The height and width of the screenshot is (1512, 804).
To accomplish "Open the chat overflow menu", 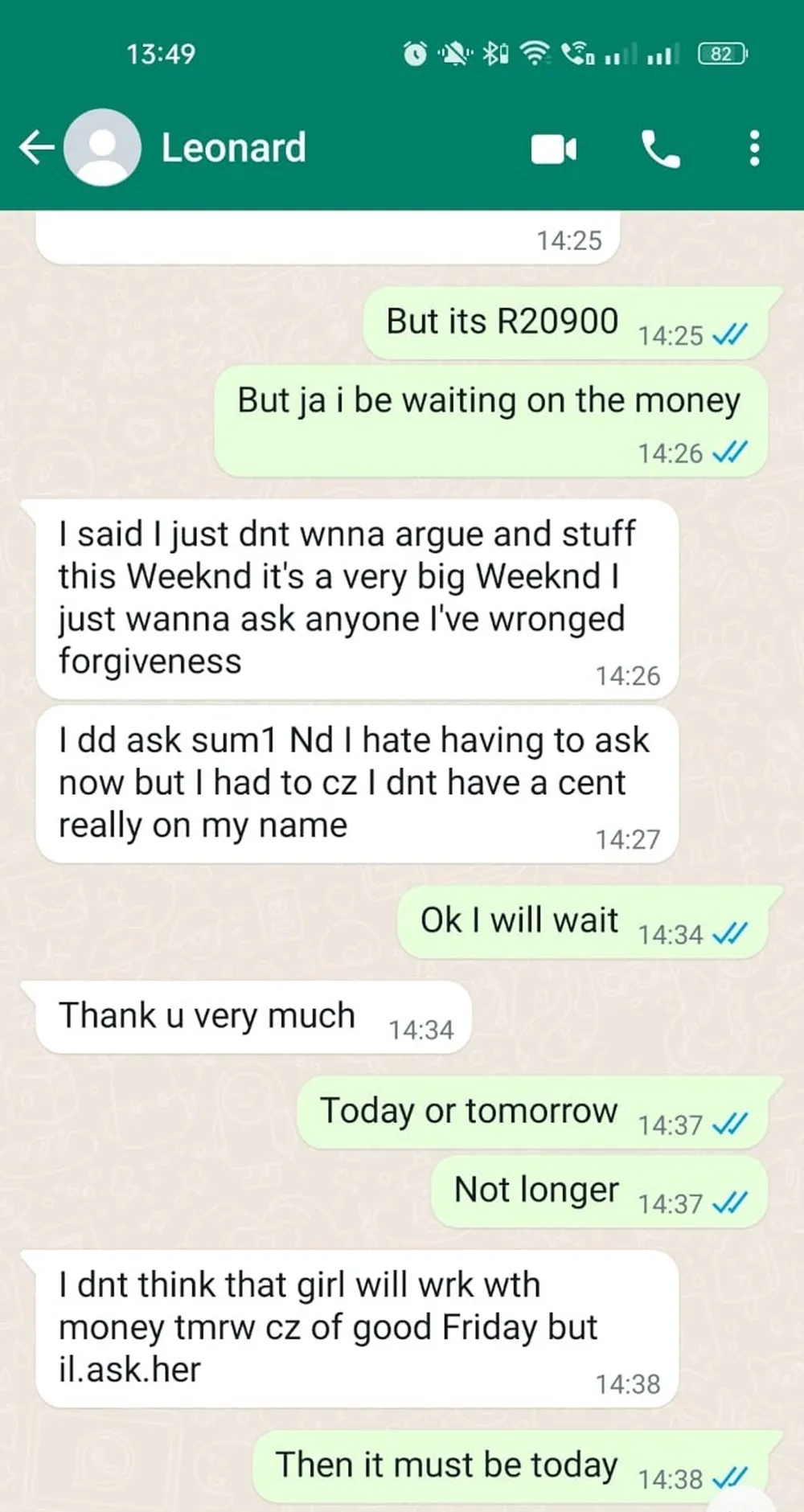I will [753, 149].
